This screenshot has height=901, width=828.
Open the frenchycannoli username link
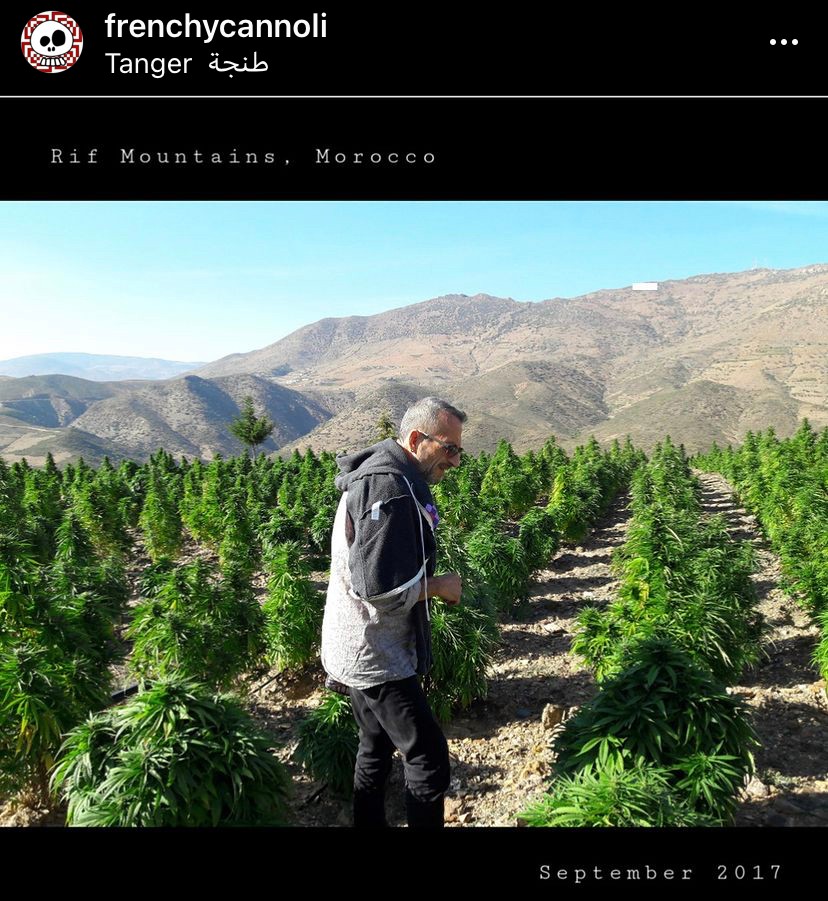pyautogui.click(x=215, y=27)
